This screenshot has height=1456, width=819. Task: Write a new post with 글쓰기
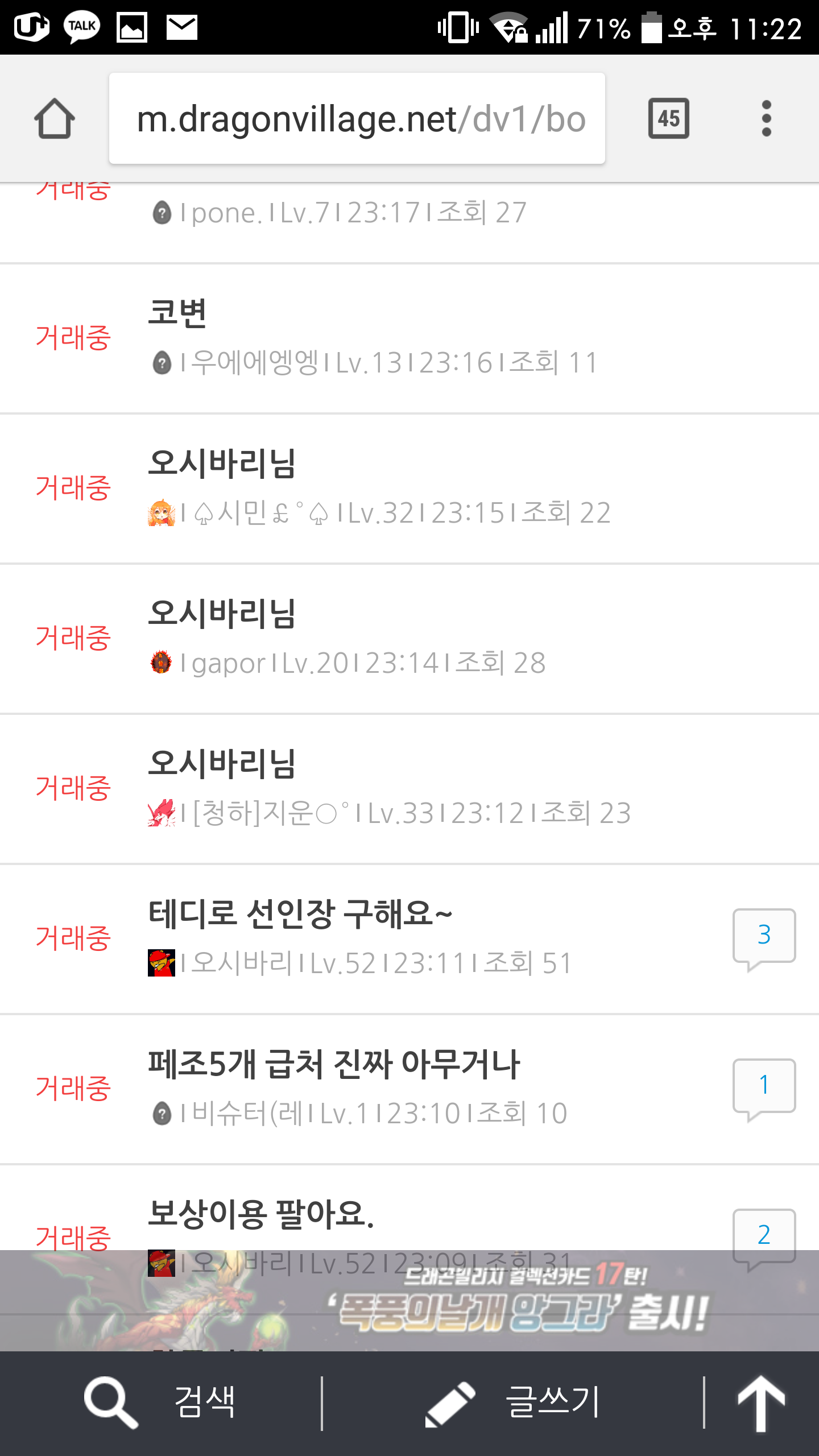tap(513, 1403)
